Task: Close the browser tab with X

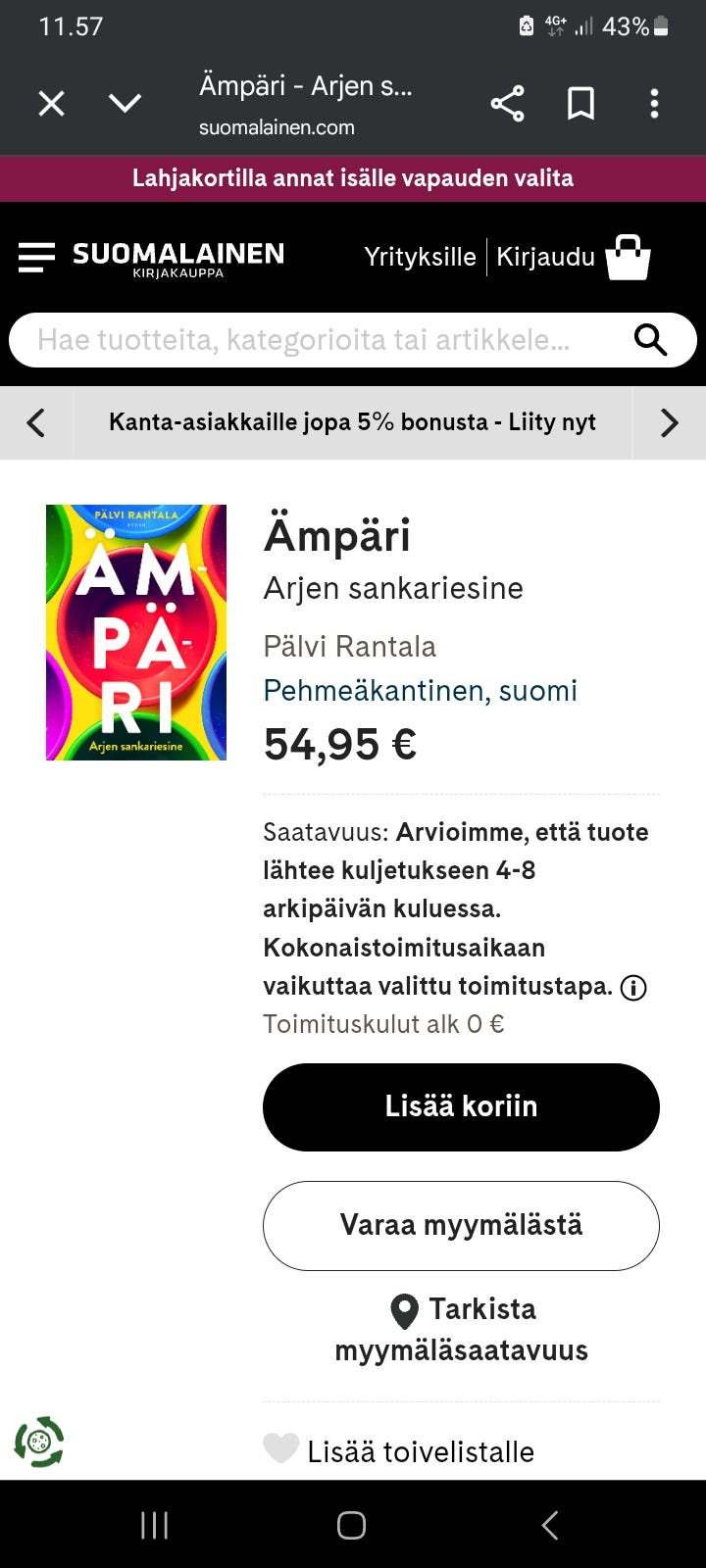Action: [51, 104]
